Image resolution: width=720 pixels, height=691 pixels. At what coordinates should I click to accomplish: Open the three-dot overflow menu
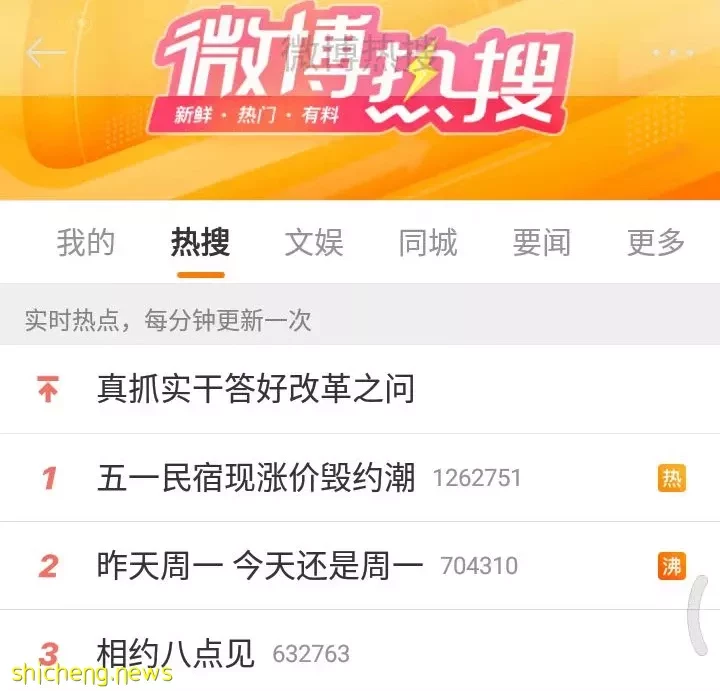click(672, 52)
